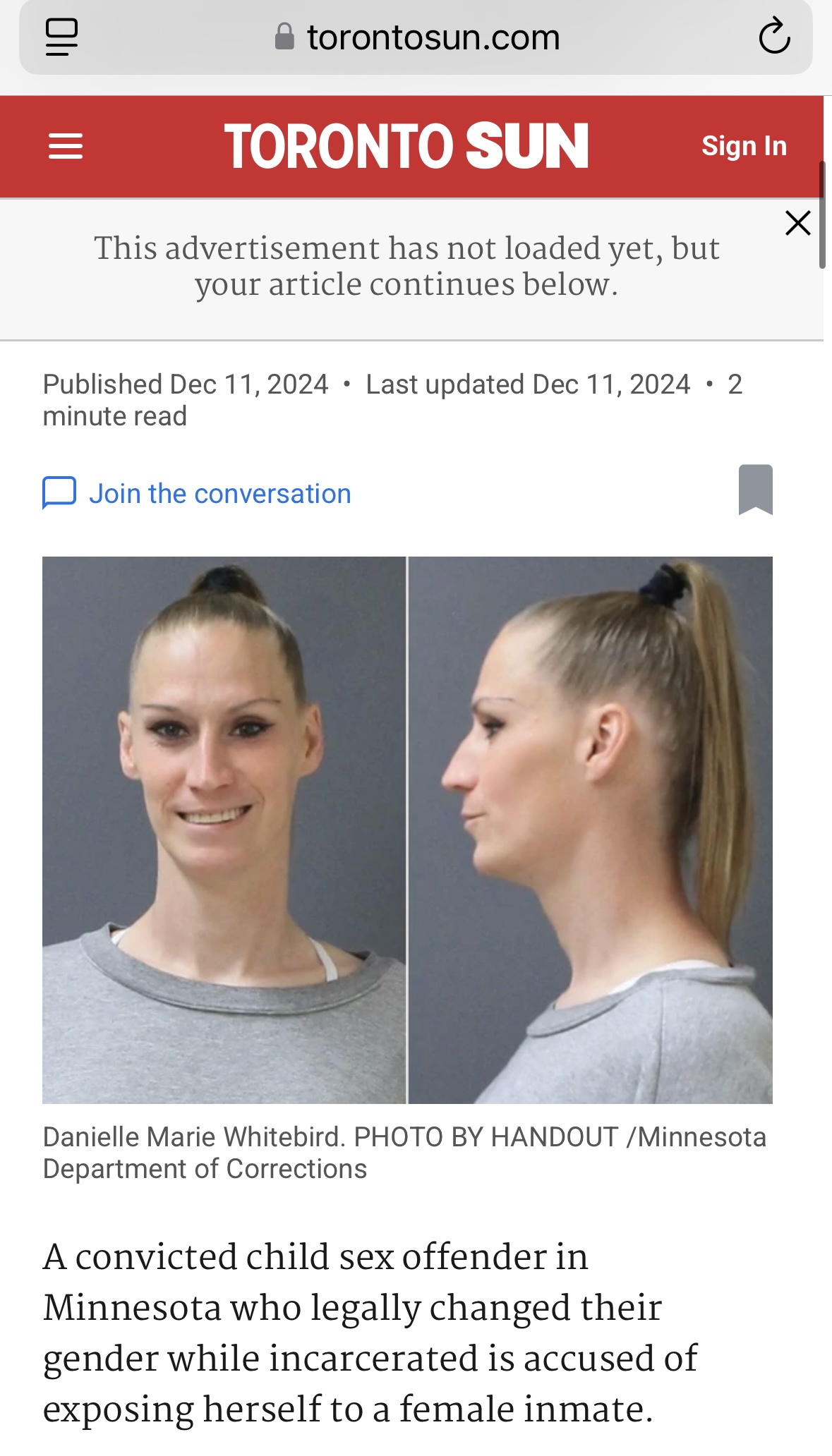Tap the torontosun.com address bar
The width and height of the screenshot is (832, 1456).
tap(416, 37)
